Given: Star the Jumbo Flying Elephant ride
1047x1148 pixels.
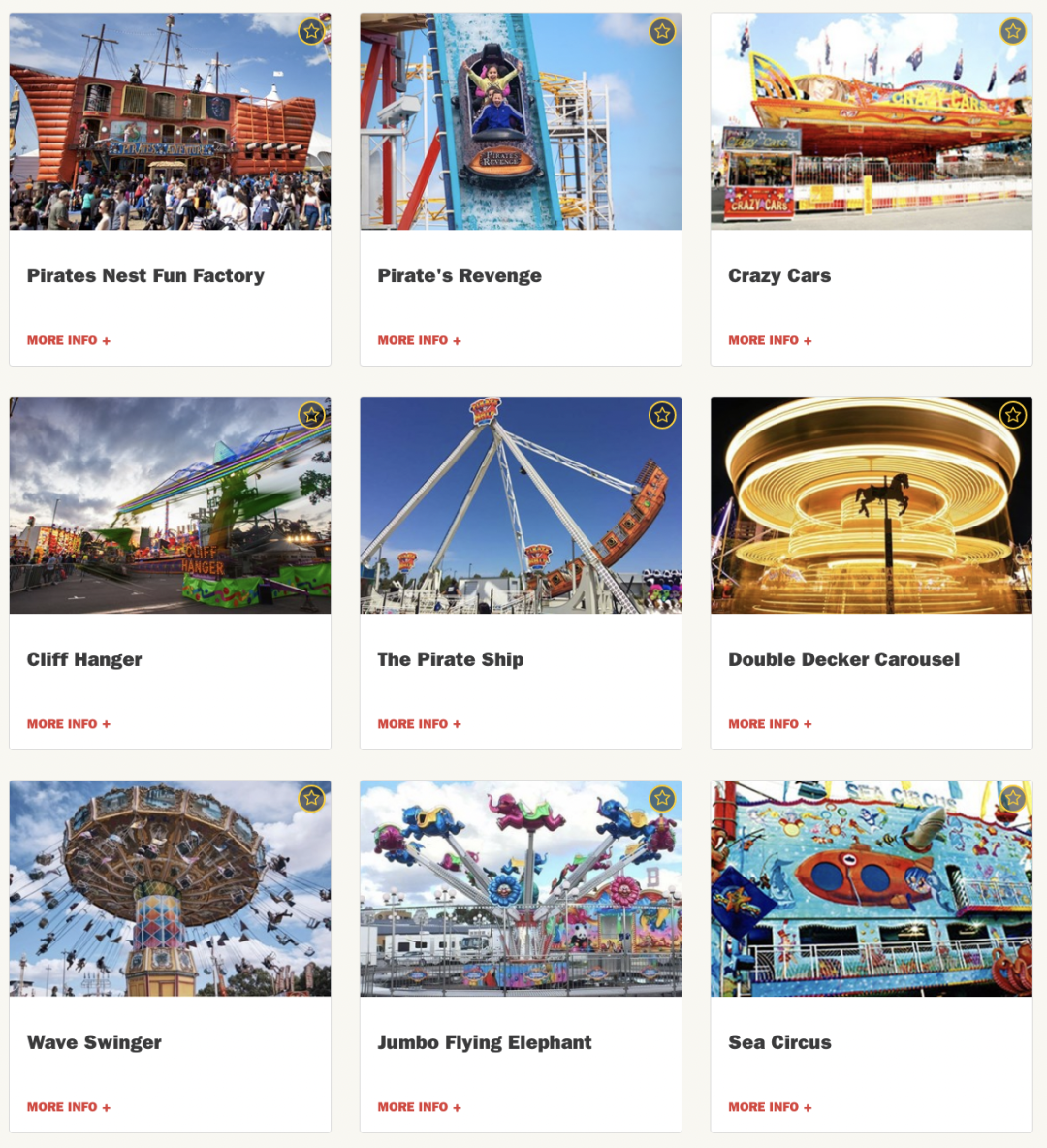Looking at the screenshot, I should 662,799.
